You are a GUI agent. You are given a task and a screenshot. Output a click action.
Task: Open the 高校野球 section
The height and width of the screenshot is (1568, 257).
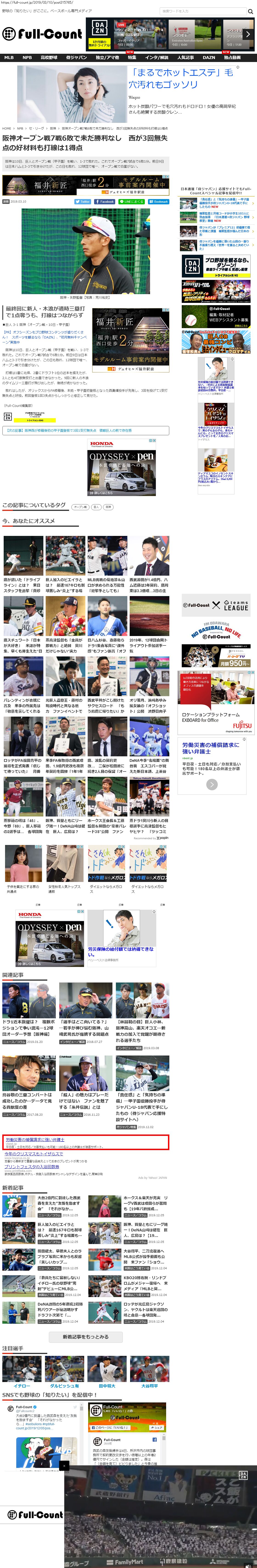[49, 58]
